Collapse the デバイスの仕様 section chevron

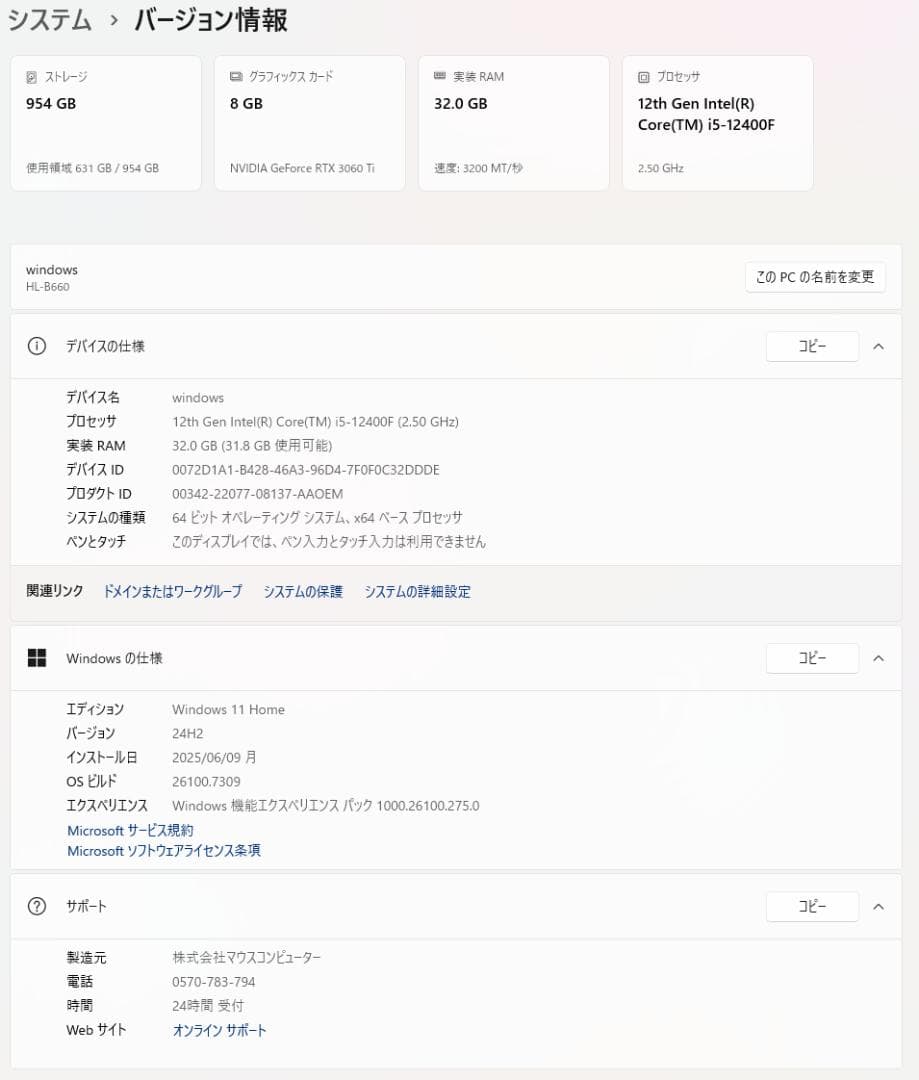click(x=877, y=345)
